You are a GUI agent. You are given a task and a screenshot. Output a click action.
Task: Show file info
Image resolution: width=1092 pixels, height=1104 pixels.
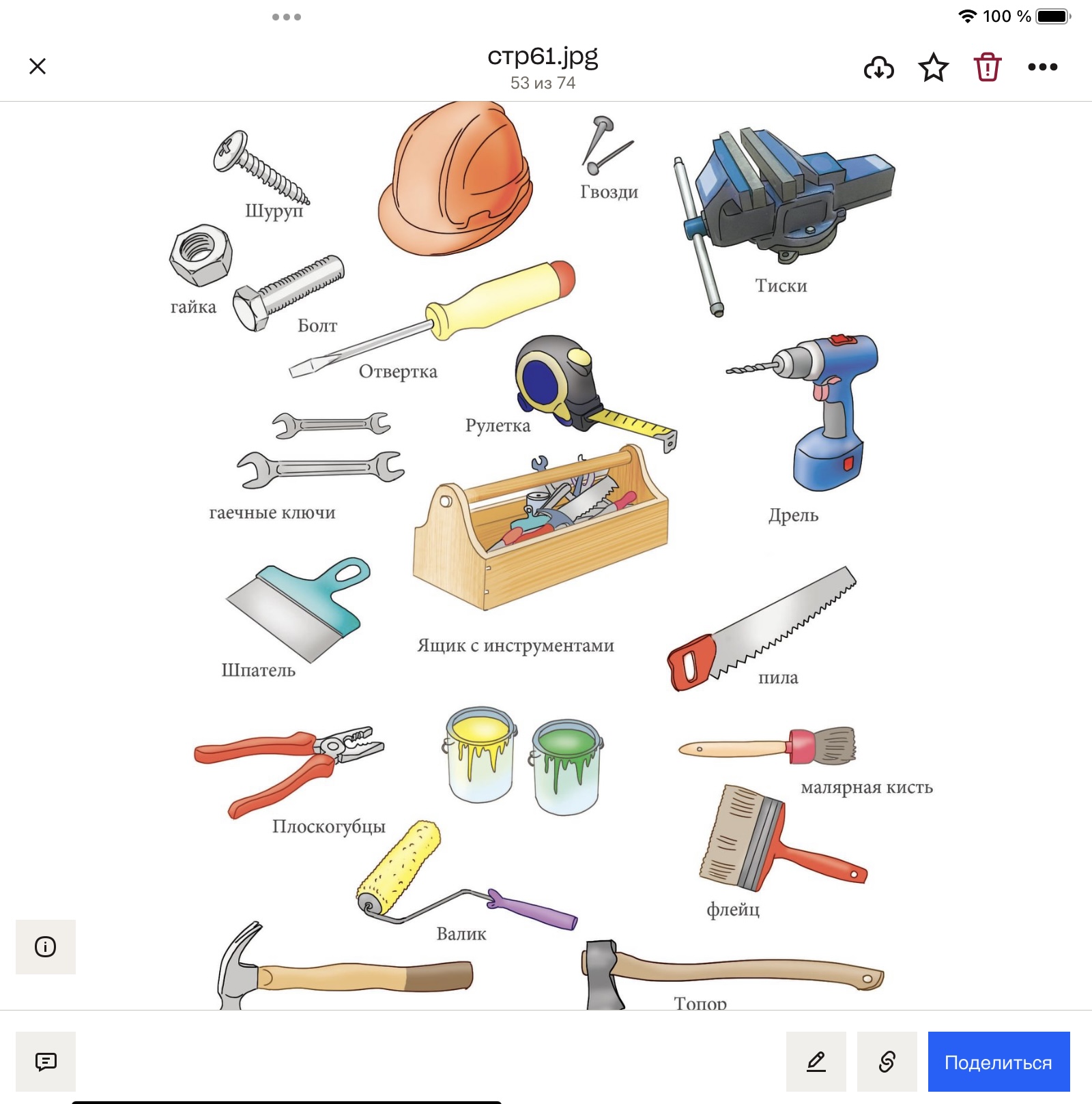[46, 946]
